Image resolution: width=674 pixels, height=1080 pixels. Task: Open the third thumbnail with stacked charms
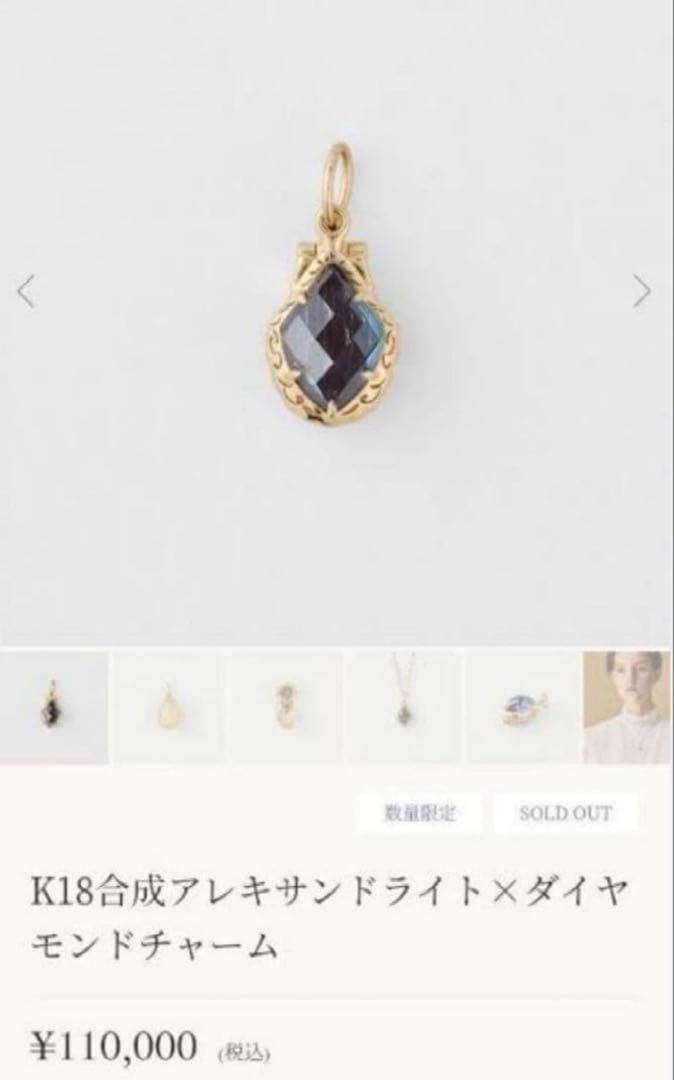[x=287, y=707]
